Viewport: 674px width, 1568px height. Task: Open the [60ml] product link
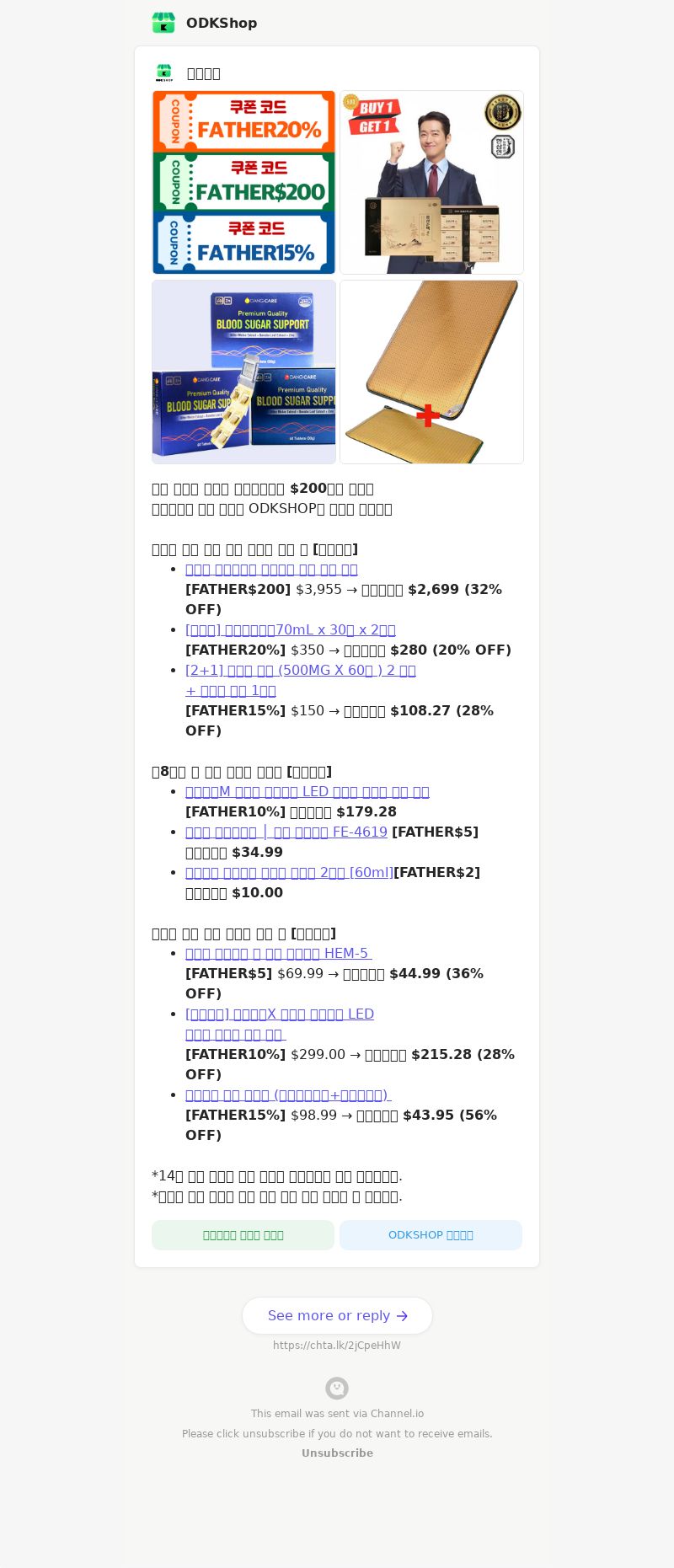(289, 873)
